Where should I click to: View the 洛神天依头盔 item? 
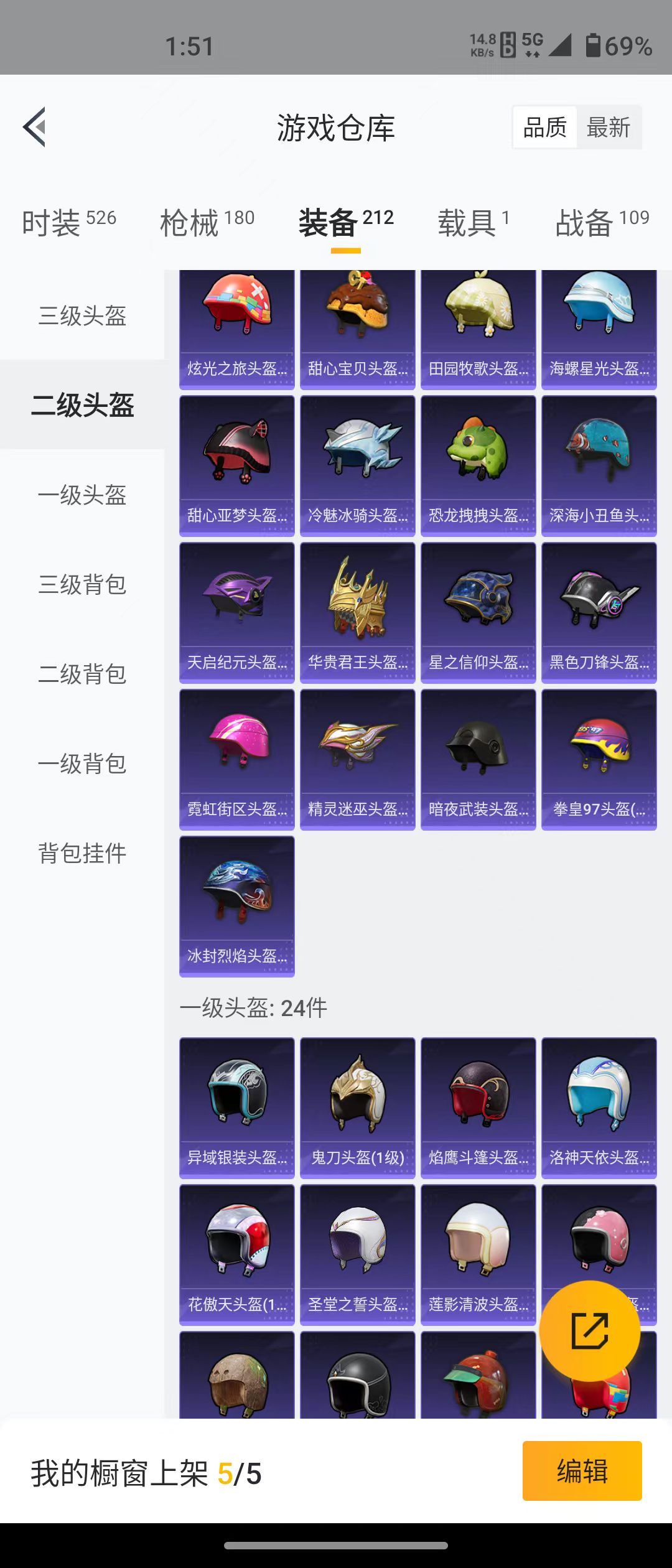[x=599, y=1108]
